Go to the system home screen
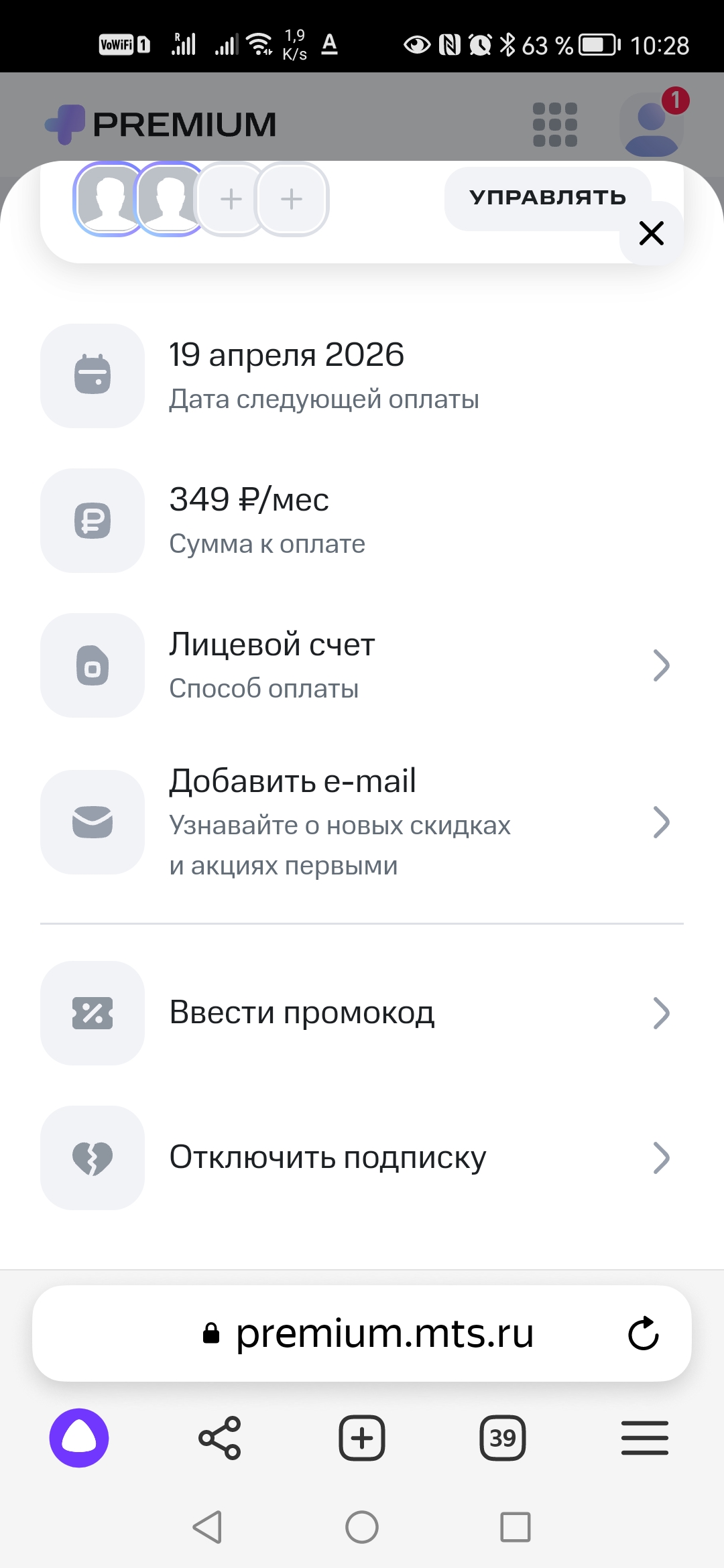This screenshot has width=724, height=1568. [x=362, y=1527]
